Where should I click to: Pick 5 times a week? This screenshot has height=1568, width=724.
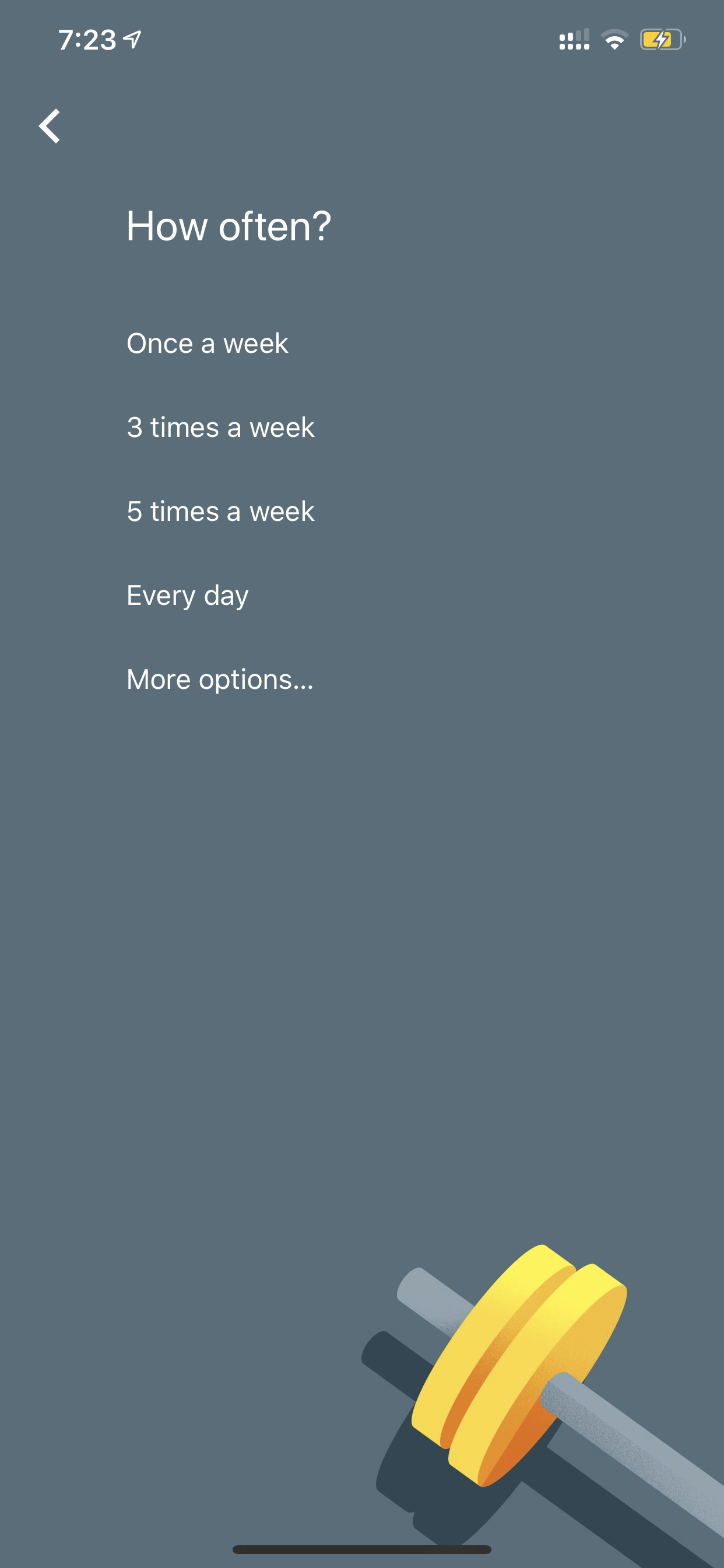click(220, 512)
